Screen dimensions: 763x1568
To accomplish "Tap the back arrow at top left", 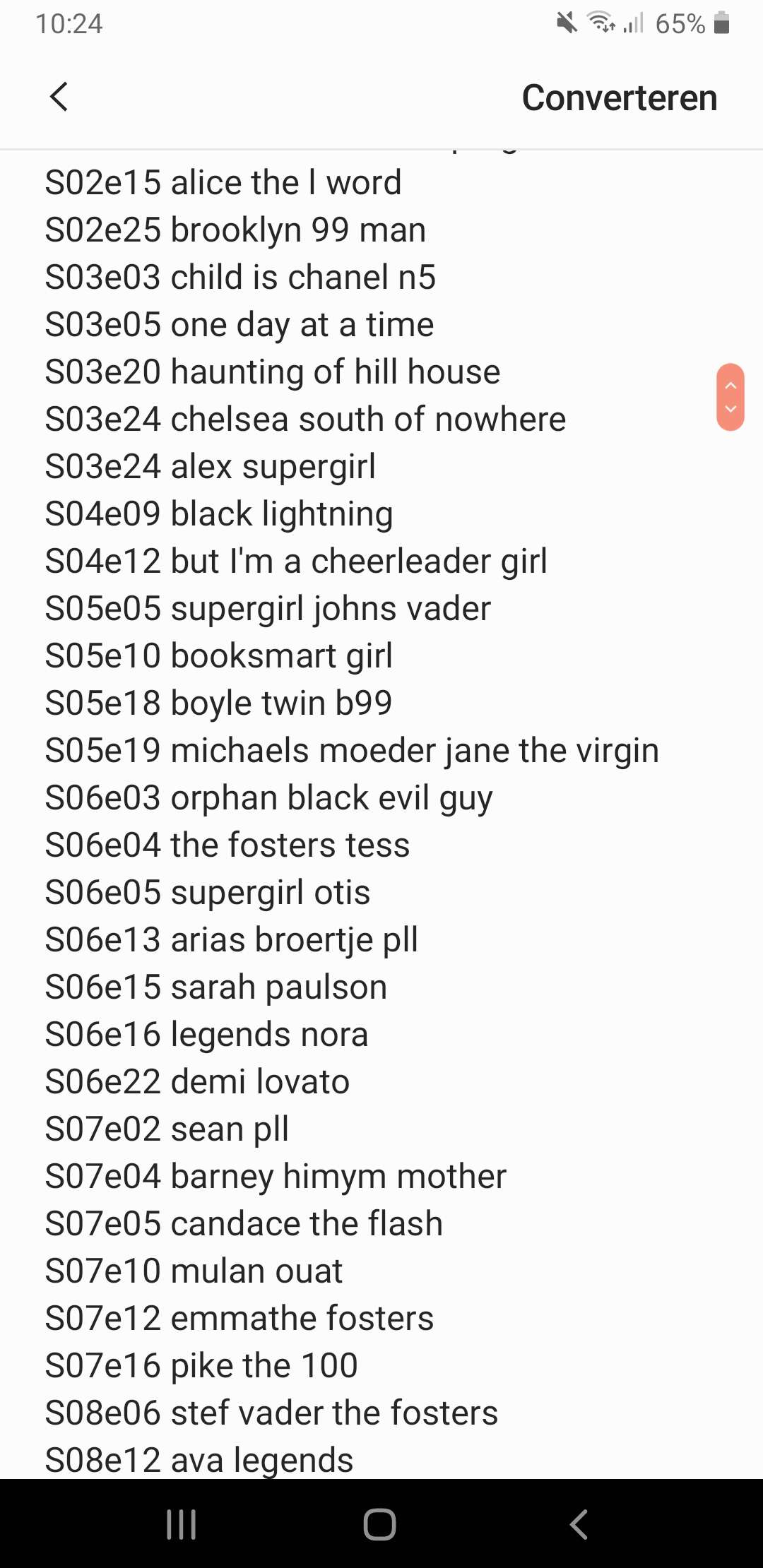I will (59, 97).
